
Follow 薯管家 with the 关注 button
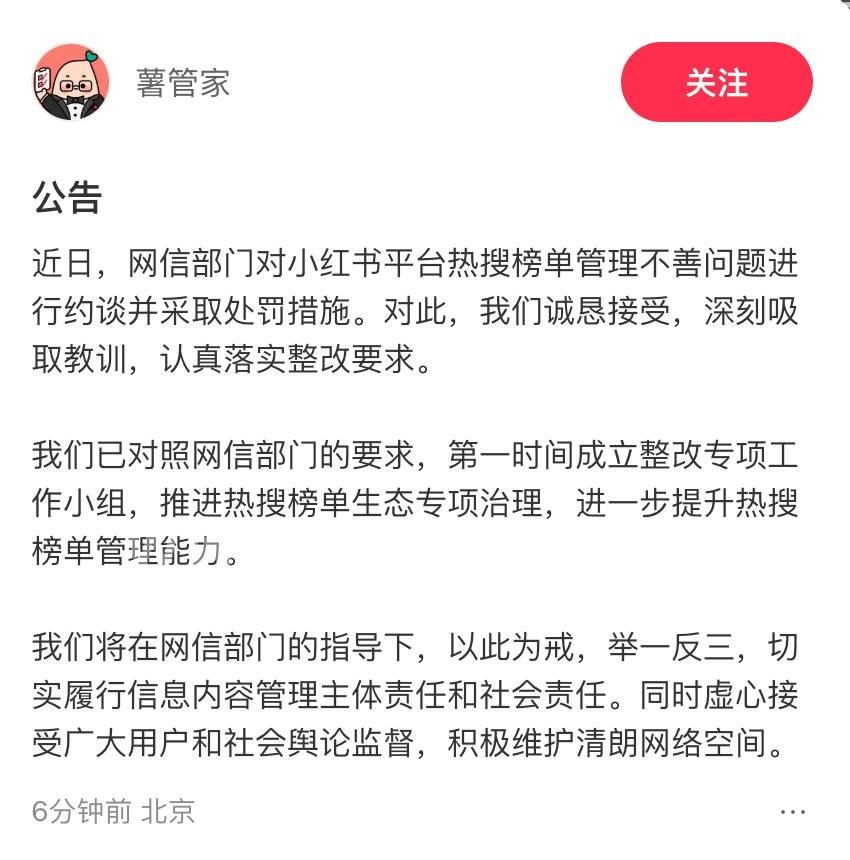pos(716,83)
